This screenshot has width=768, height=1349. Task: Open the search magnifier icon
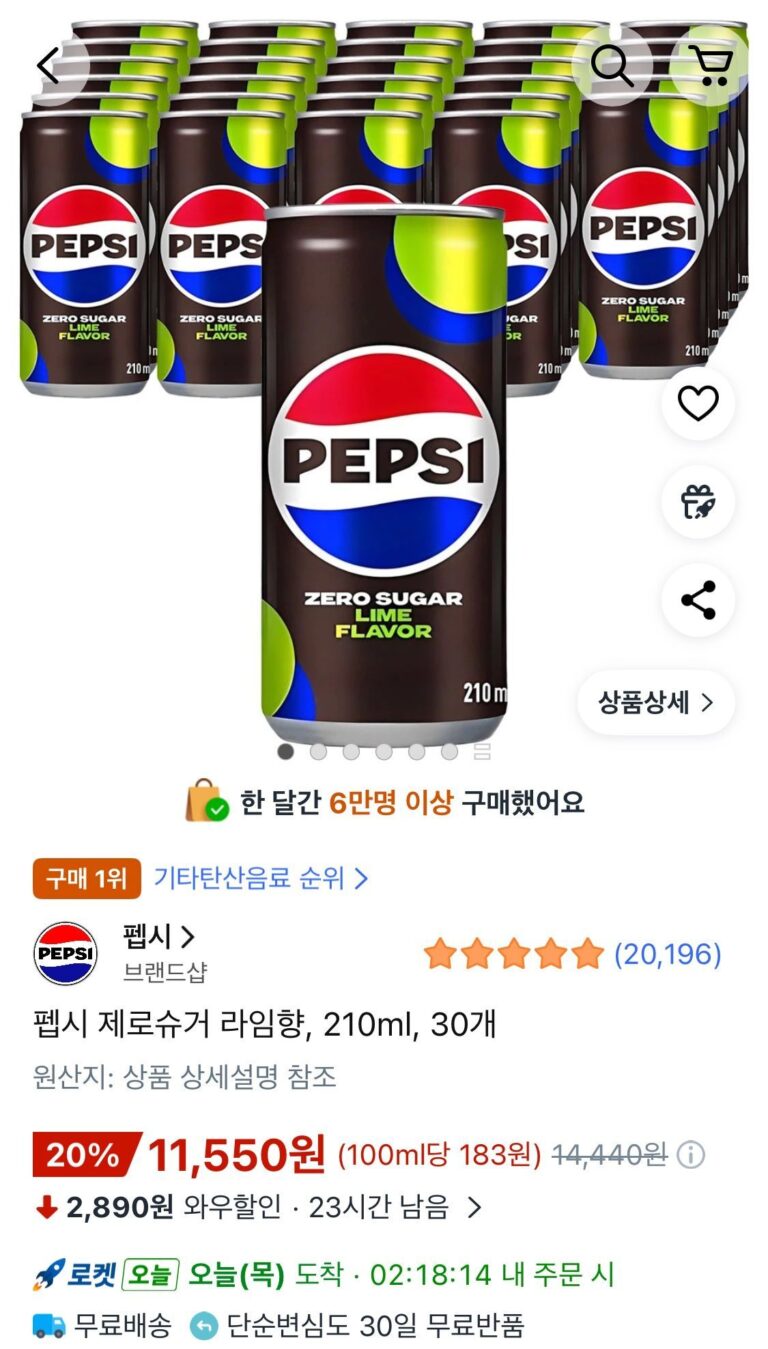click(612, 65)
